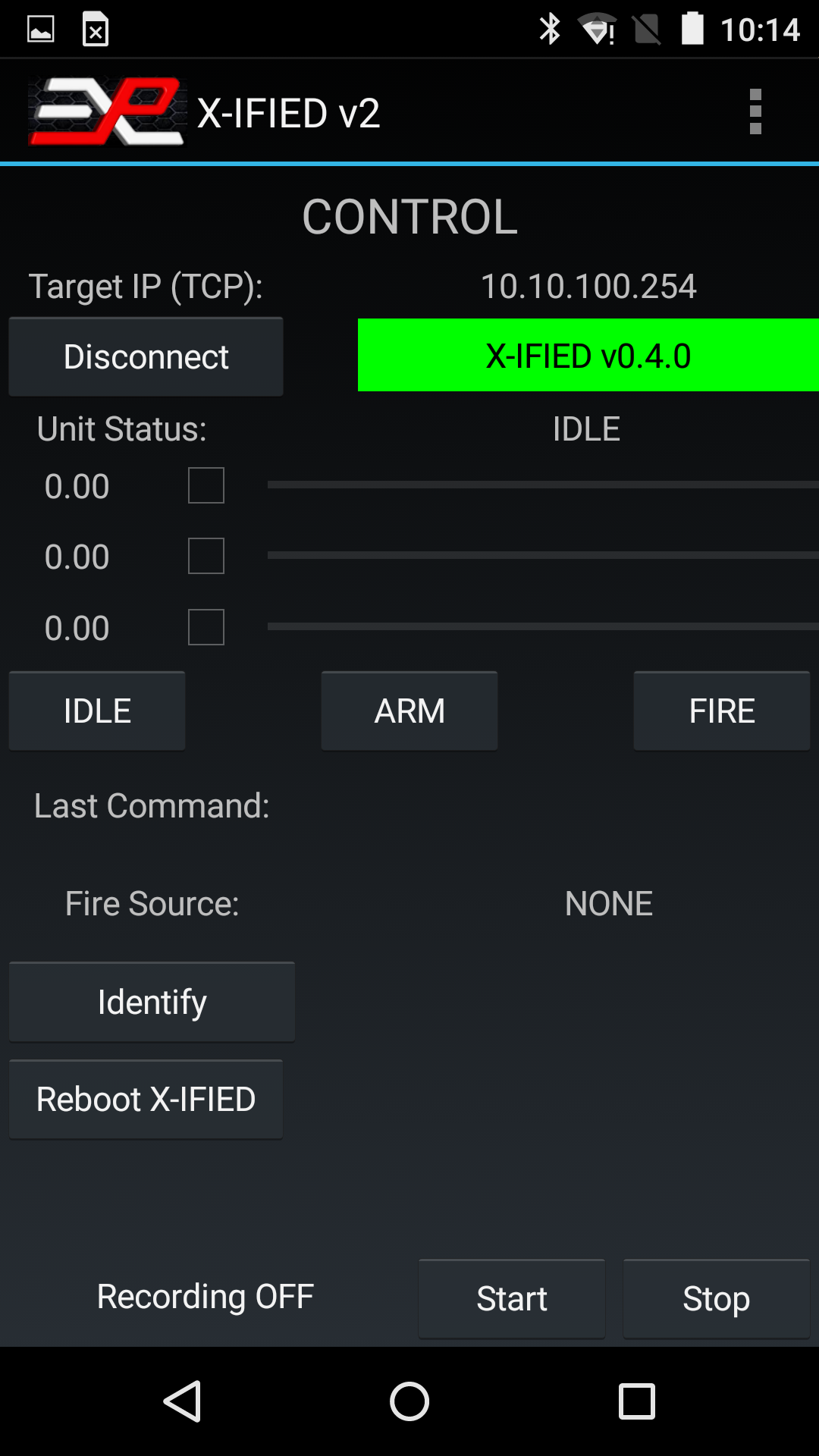The image size is (819, 1456).
Task: Check the second channel checkbox
Action: coord(206,556)
